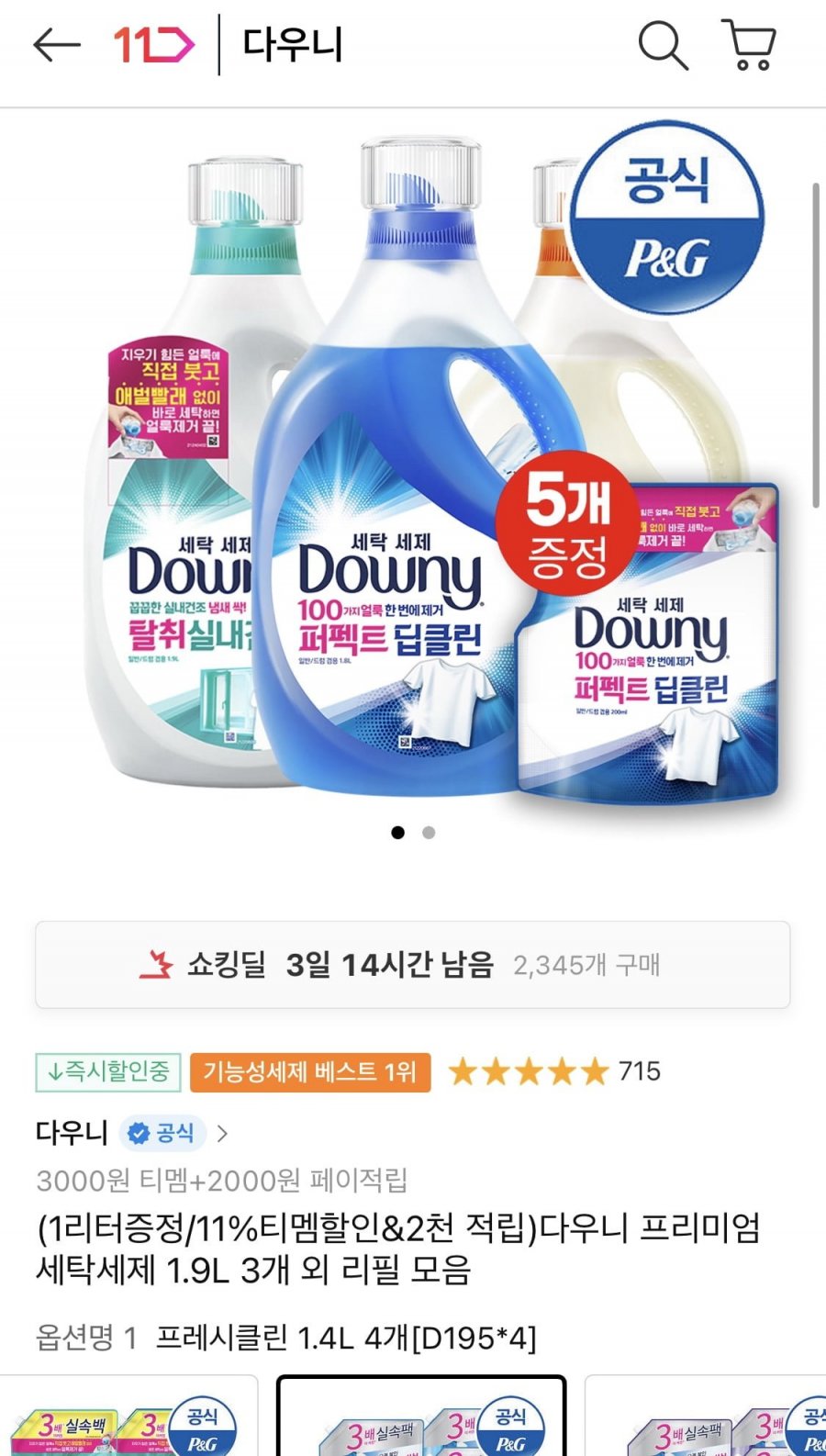Select the third option thumbnail
This screenshot has width=826, height=1456.
pos(707,1418)
